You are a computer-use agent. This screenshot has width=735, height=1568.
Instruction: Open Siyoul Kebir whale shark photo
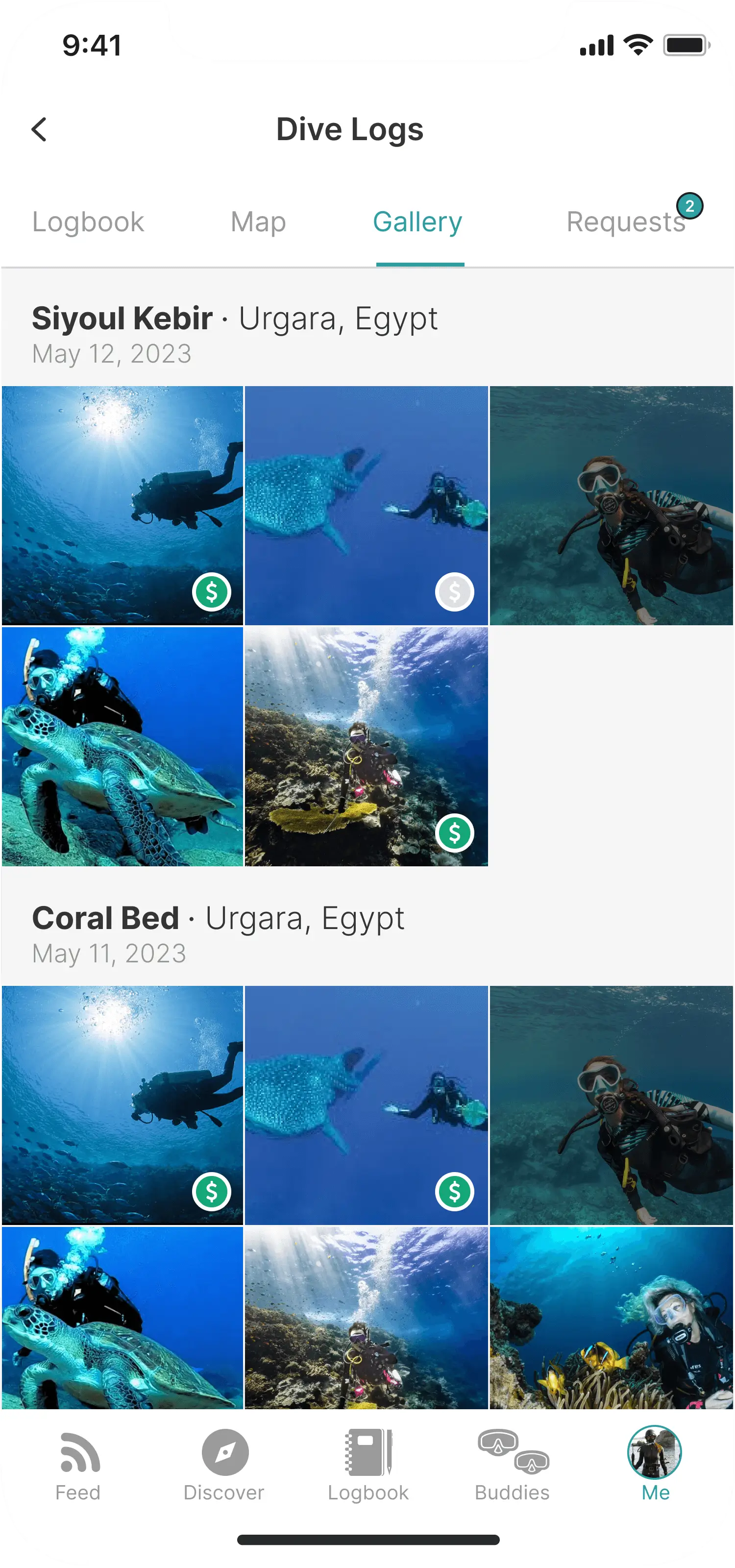coord(367,505)
